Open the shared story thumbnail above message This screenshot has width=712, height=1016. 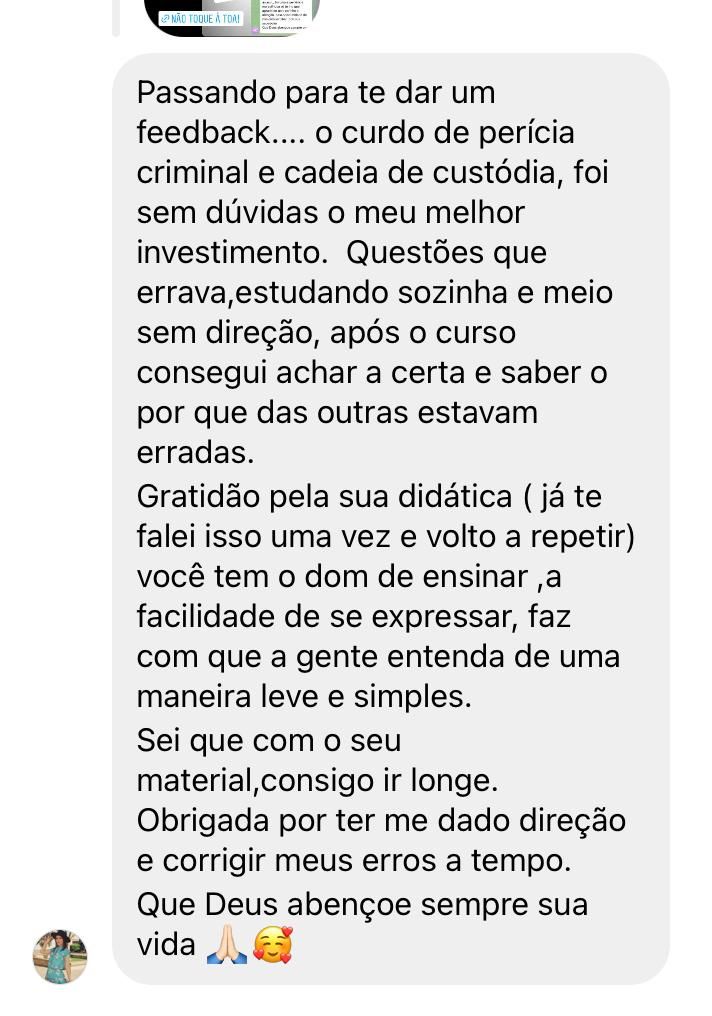(232, 17)
